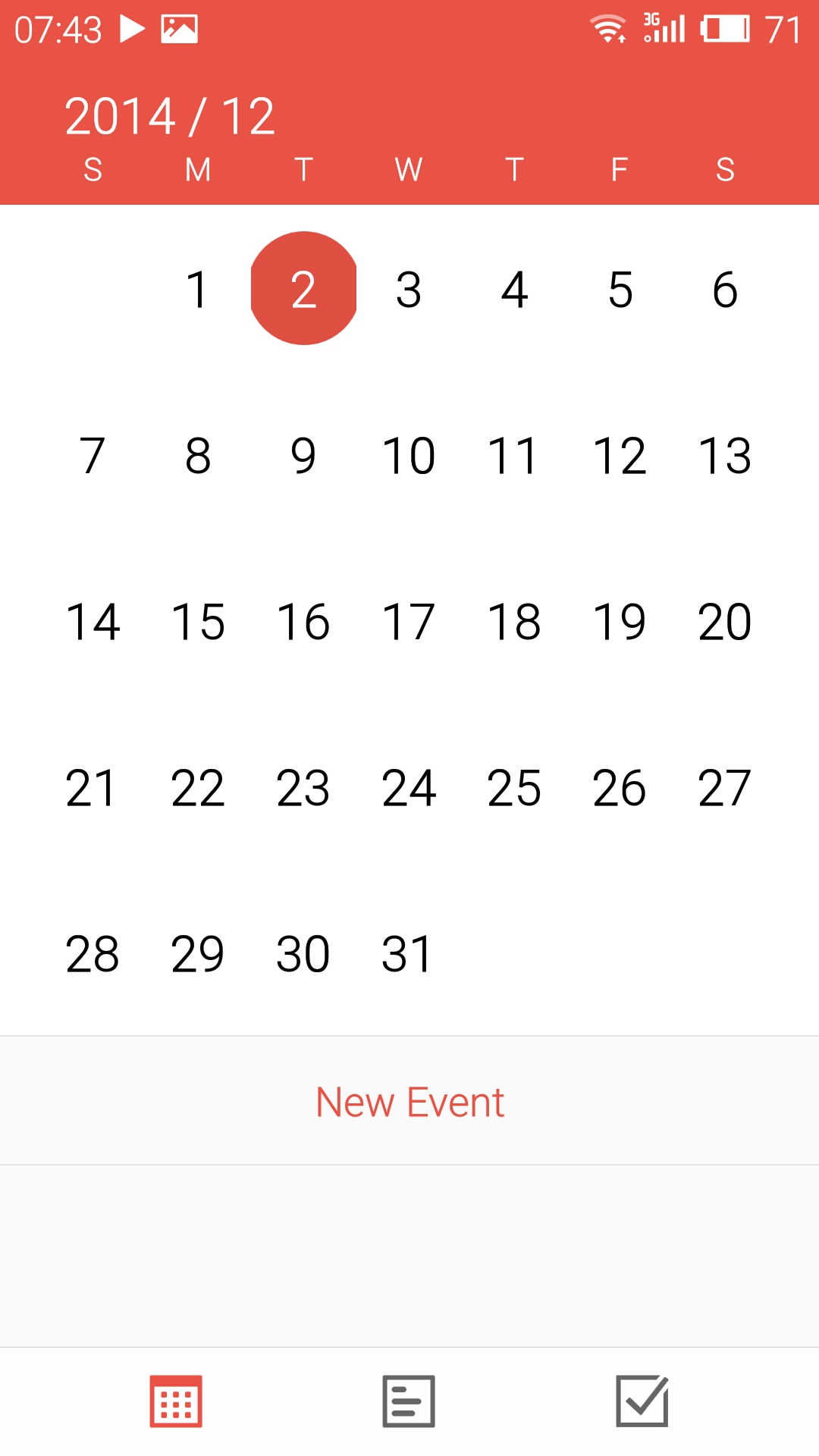The height and width of the screenshot is (1456, 819).
Task: Choose December 10 in the calendar
Action: (409, 456)
